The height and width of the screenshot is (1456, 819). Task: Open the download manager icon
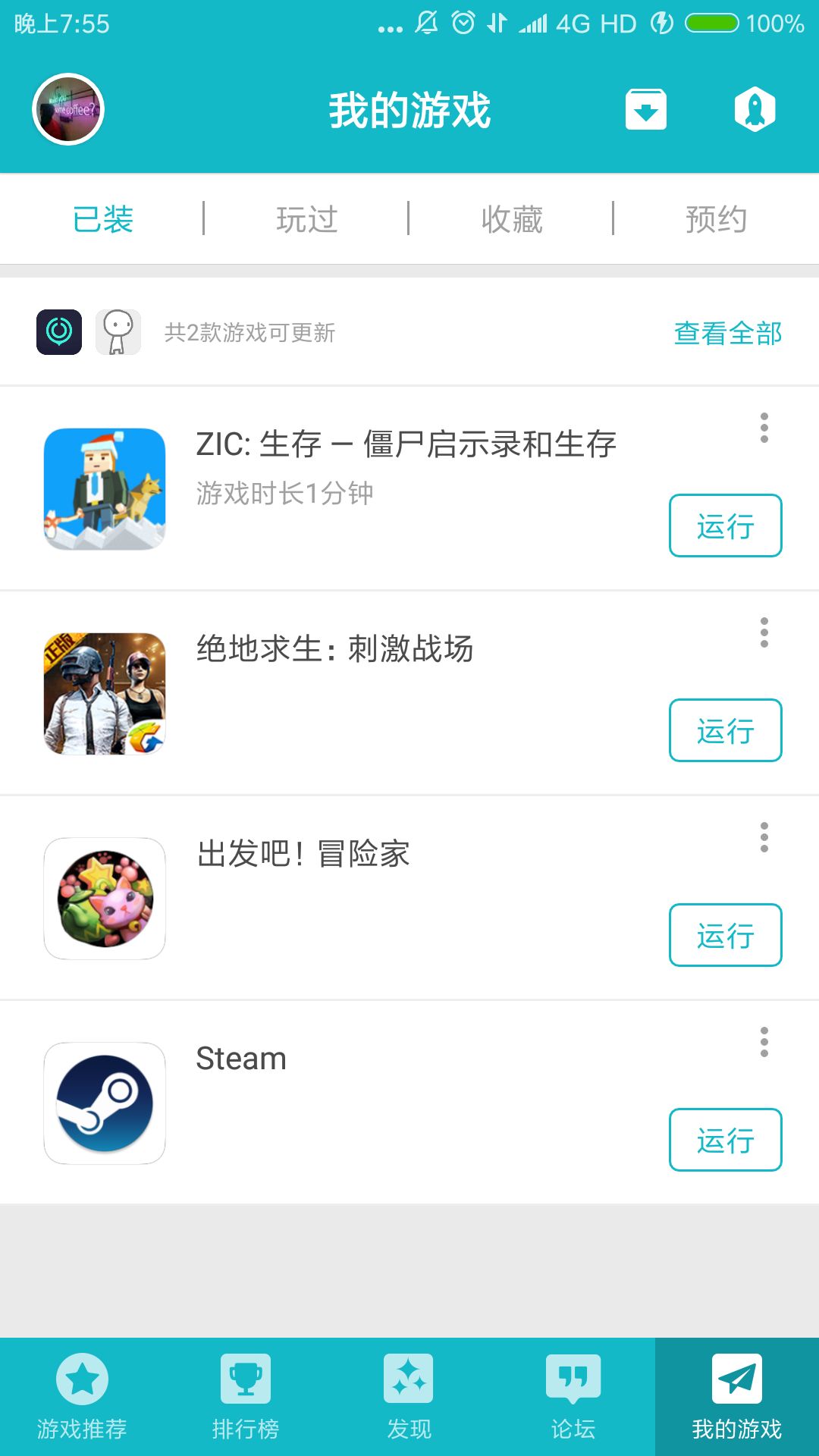pyautogui.click(x=645, y=109)
